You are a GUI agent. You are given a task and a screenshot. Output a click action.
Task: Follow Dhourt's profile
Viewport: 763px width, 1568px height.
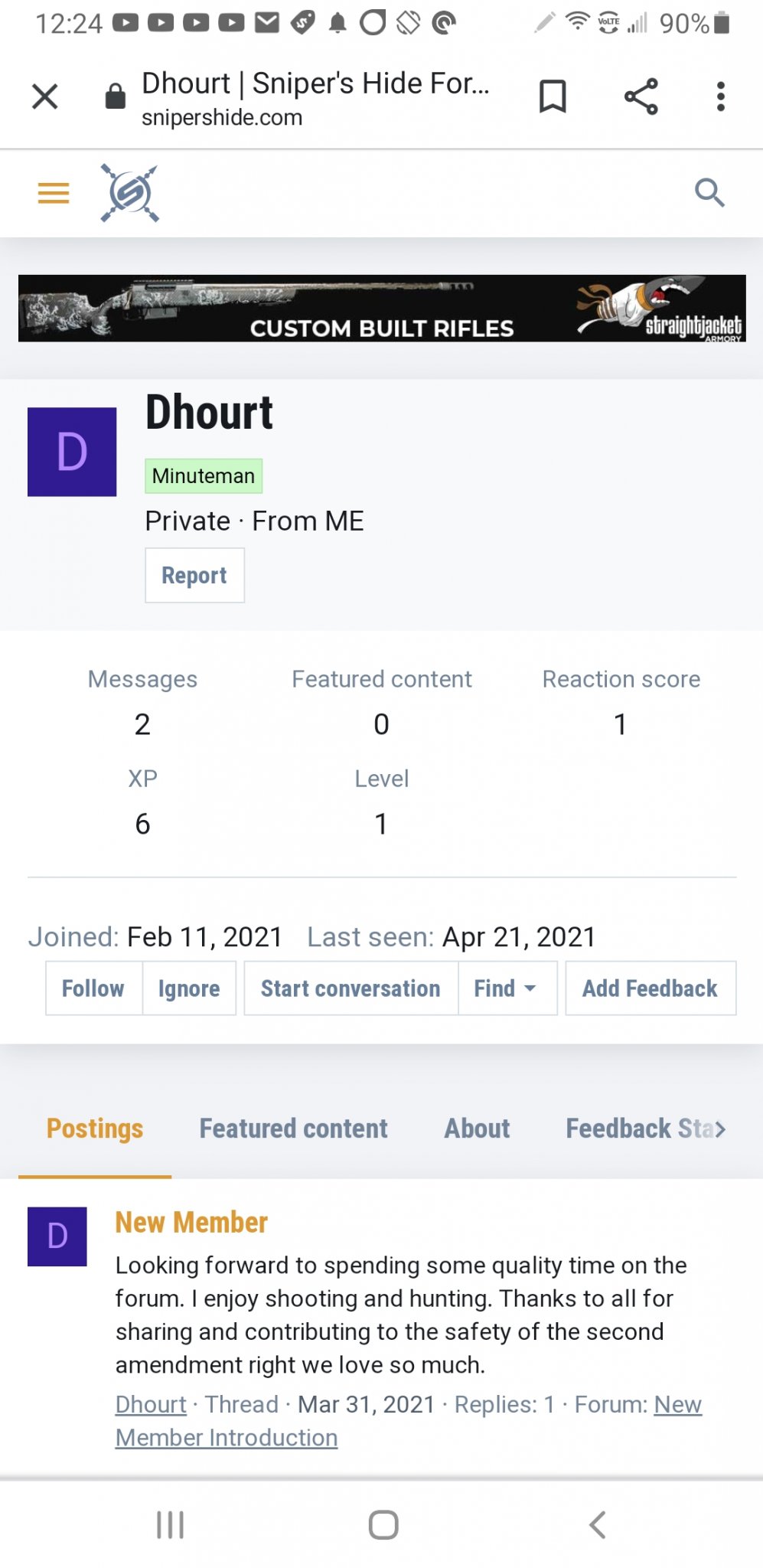click(93, 988)
